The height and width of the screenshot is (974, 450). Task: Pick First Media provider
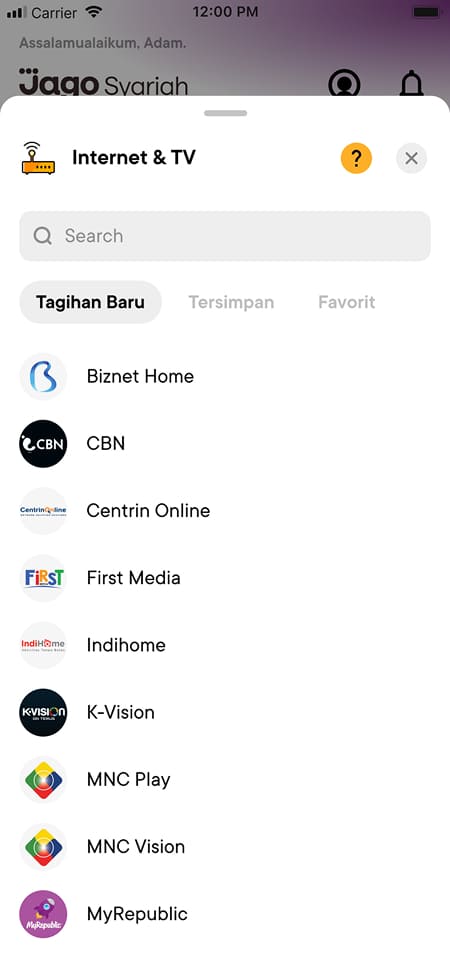pyautogui.click(x=225, y=578)
